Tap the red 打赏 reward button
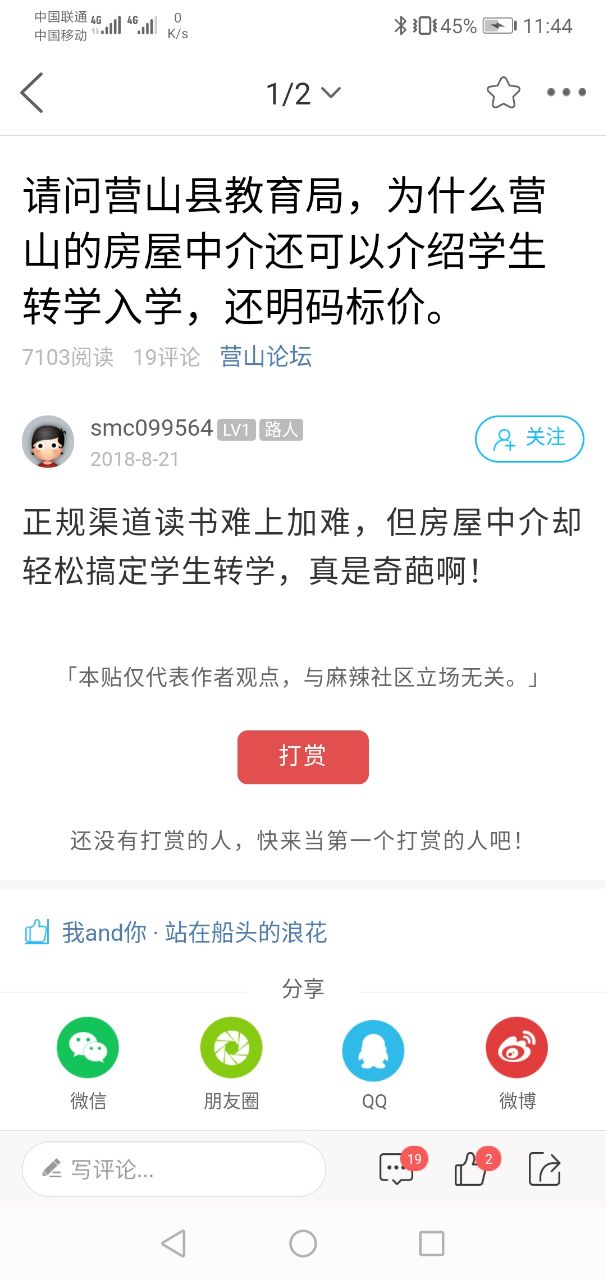This screenshot has height=1280, width=606. point(303,756)
